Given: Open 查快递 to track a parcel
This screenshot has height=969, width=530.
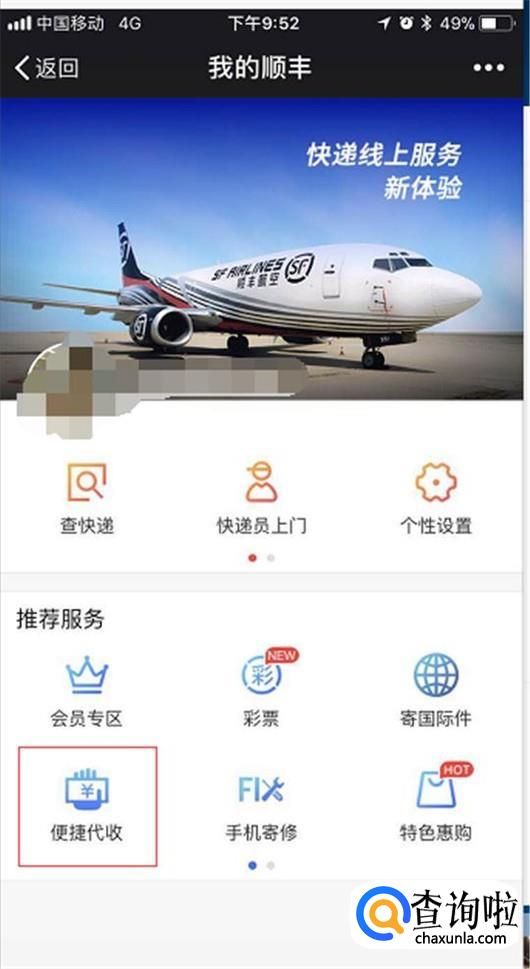Looking at the screenshot, I should (x=87, y=498).
